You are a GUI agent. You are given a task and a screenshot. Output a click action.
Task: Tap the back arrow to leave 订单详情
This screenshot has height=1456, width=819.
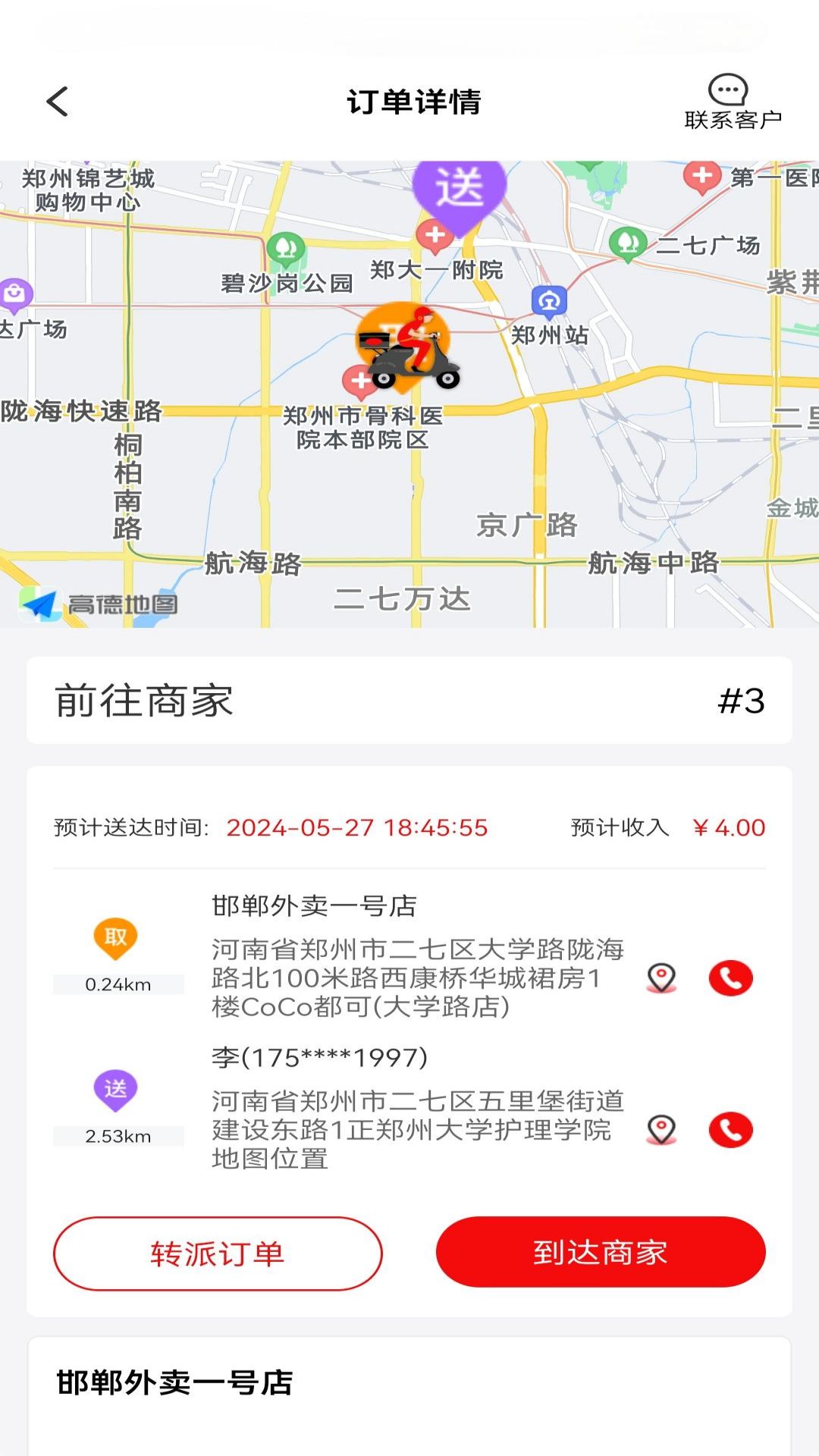pyautogui.click(x=55, y=101)
